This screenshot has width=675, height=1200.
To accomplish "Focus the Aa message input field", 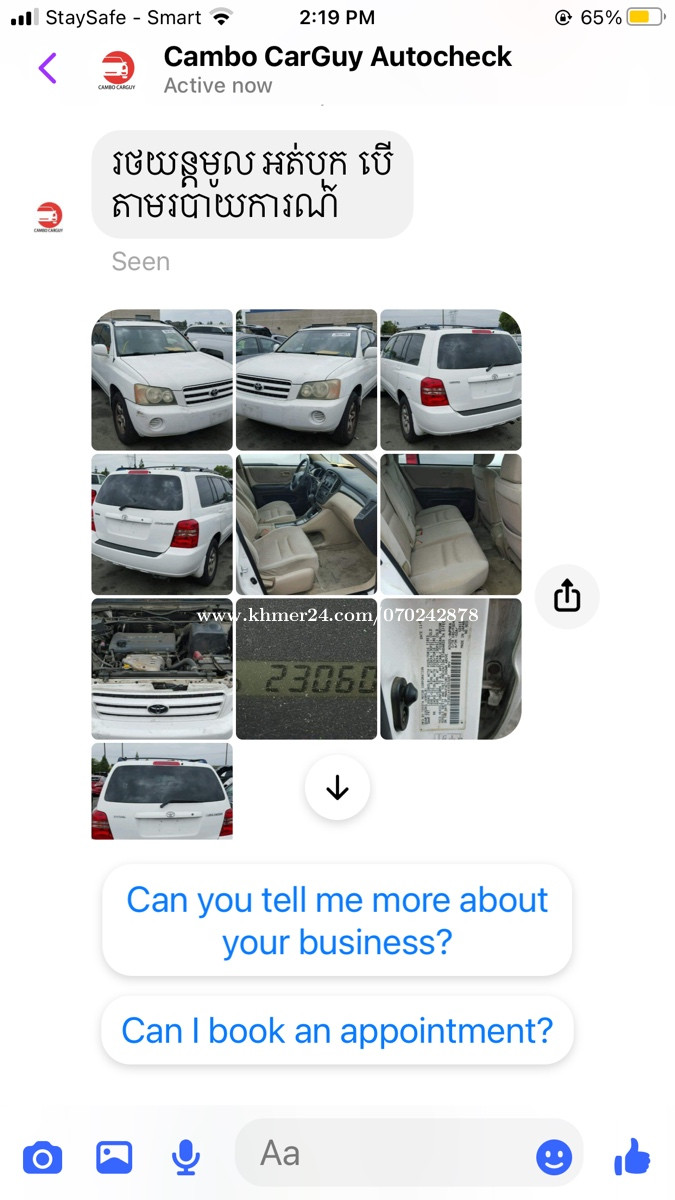I will (x=385, y=1153).
